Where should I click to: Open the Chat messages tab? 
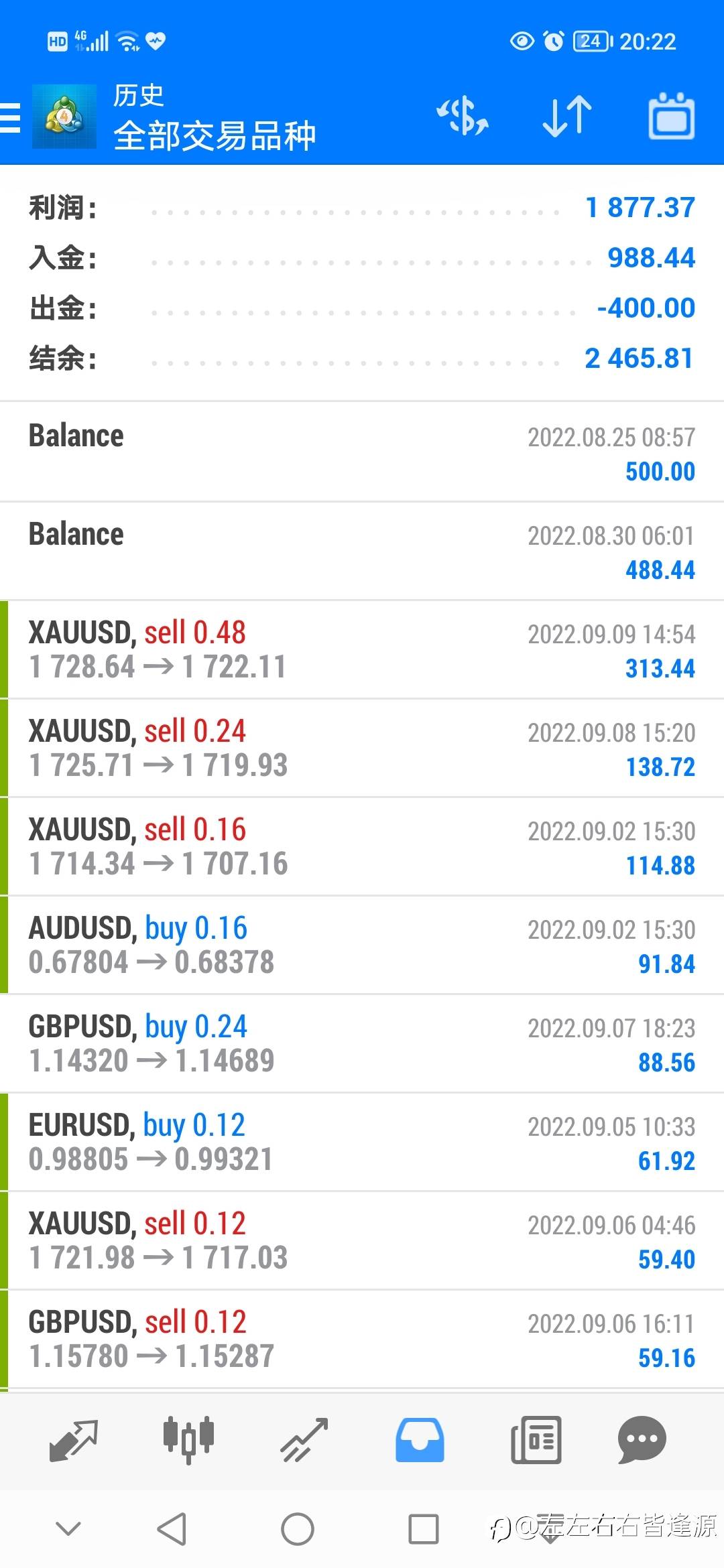(642, 1439)
